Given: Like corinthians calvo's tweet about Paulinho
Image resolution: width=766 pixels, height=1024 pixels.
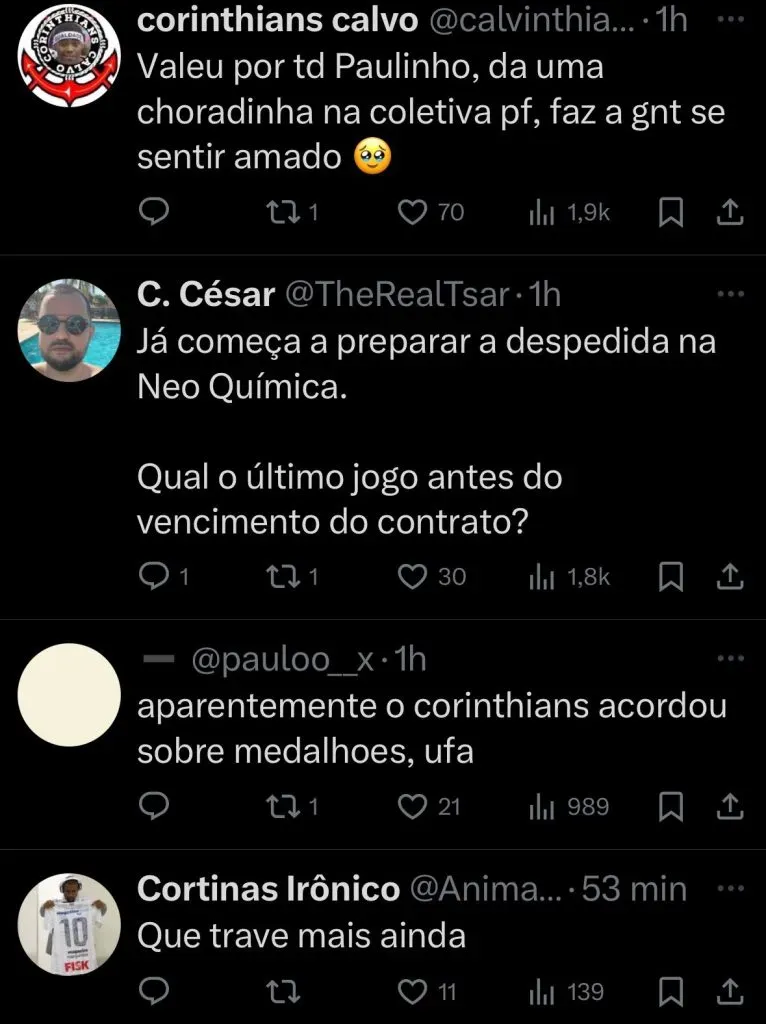Looking at the screenshot, I should point(412,213).
